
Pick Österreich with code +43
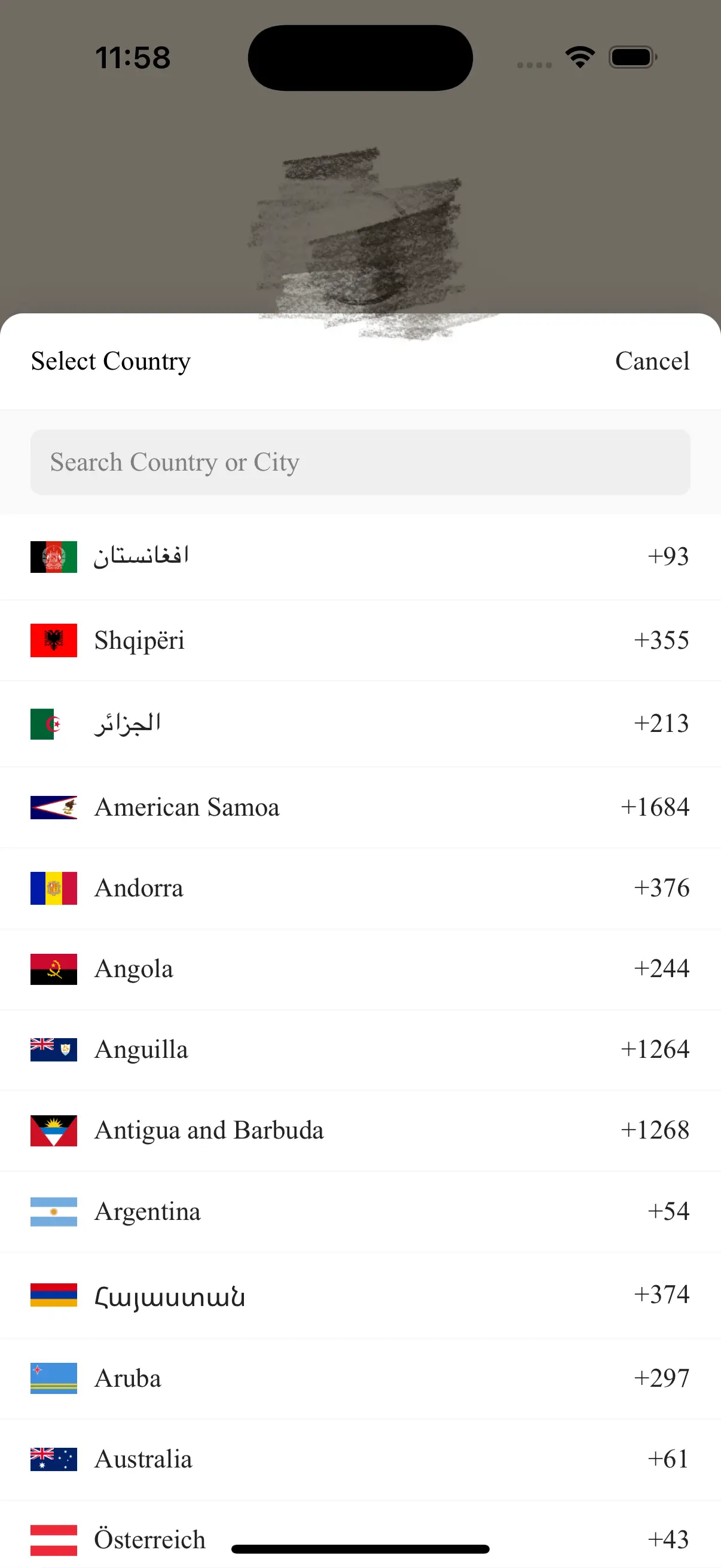point(360,1534)
